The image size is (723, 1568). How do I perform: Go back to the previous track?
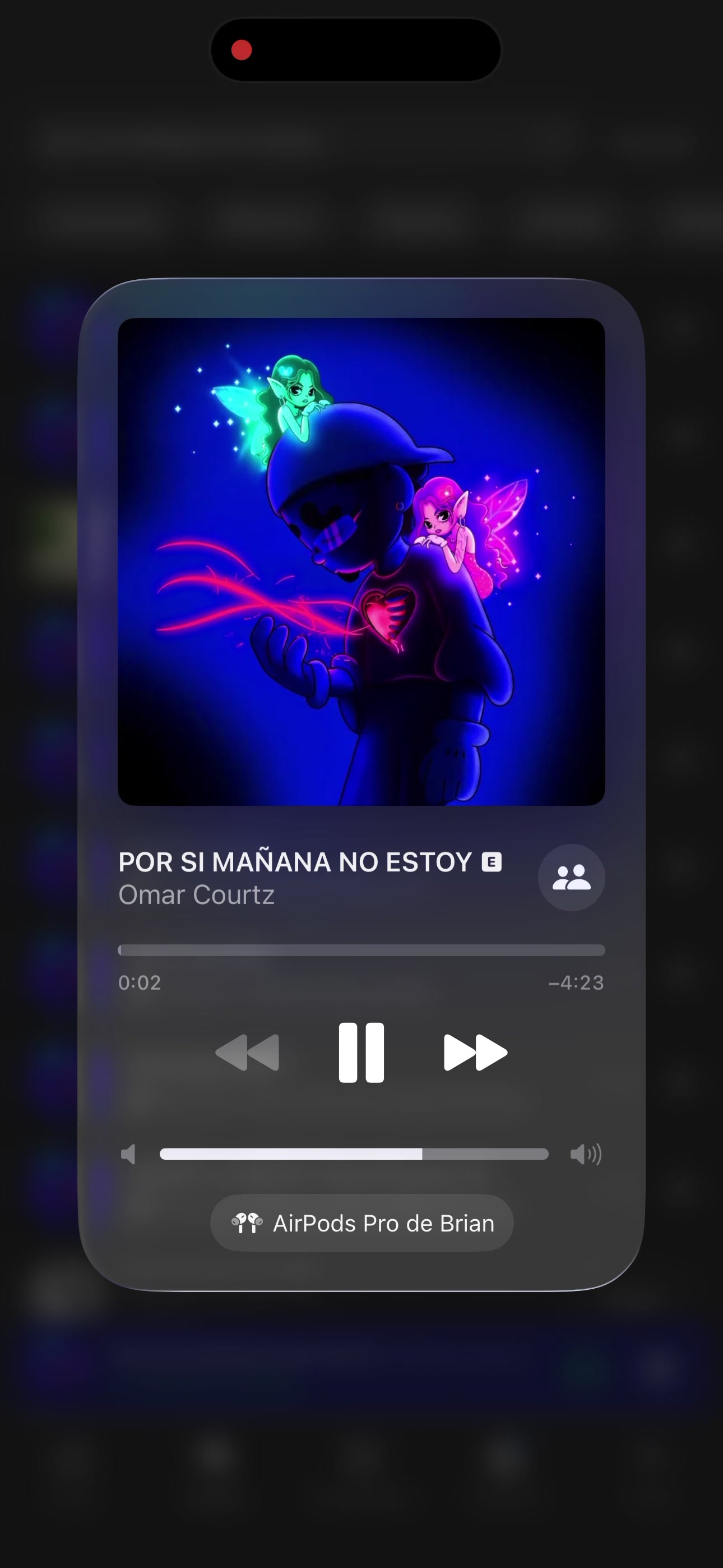point(247,1053)
